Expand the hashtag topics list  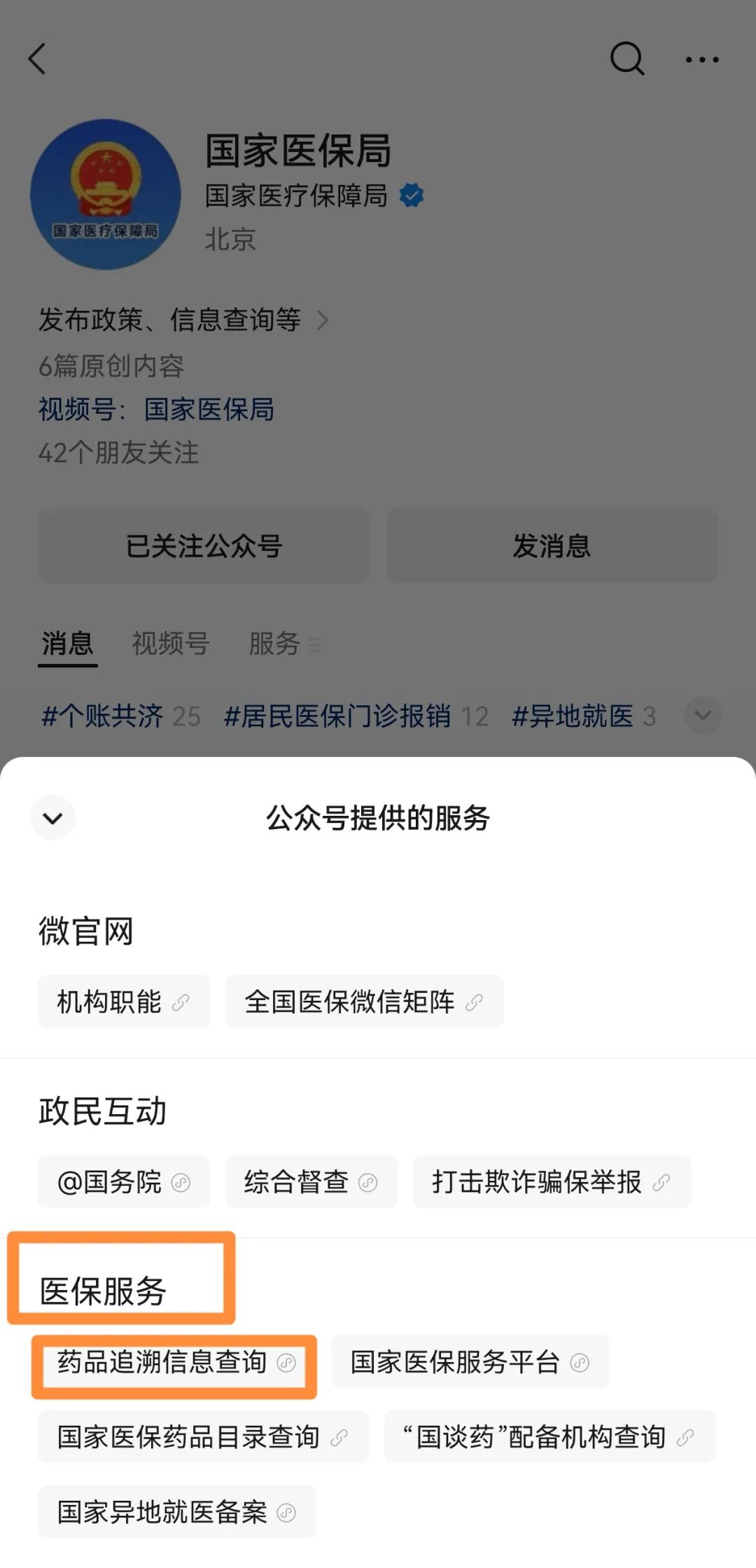click(702, 716)
